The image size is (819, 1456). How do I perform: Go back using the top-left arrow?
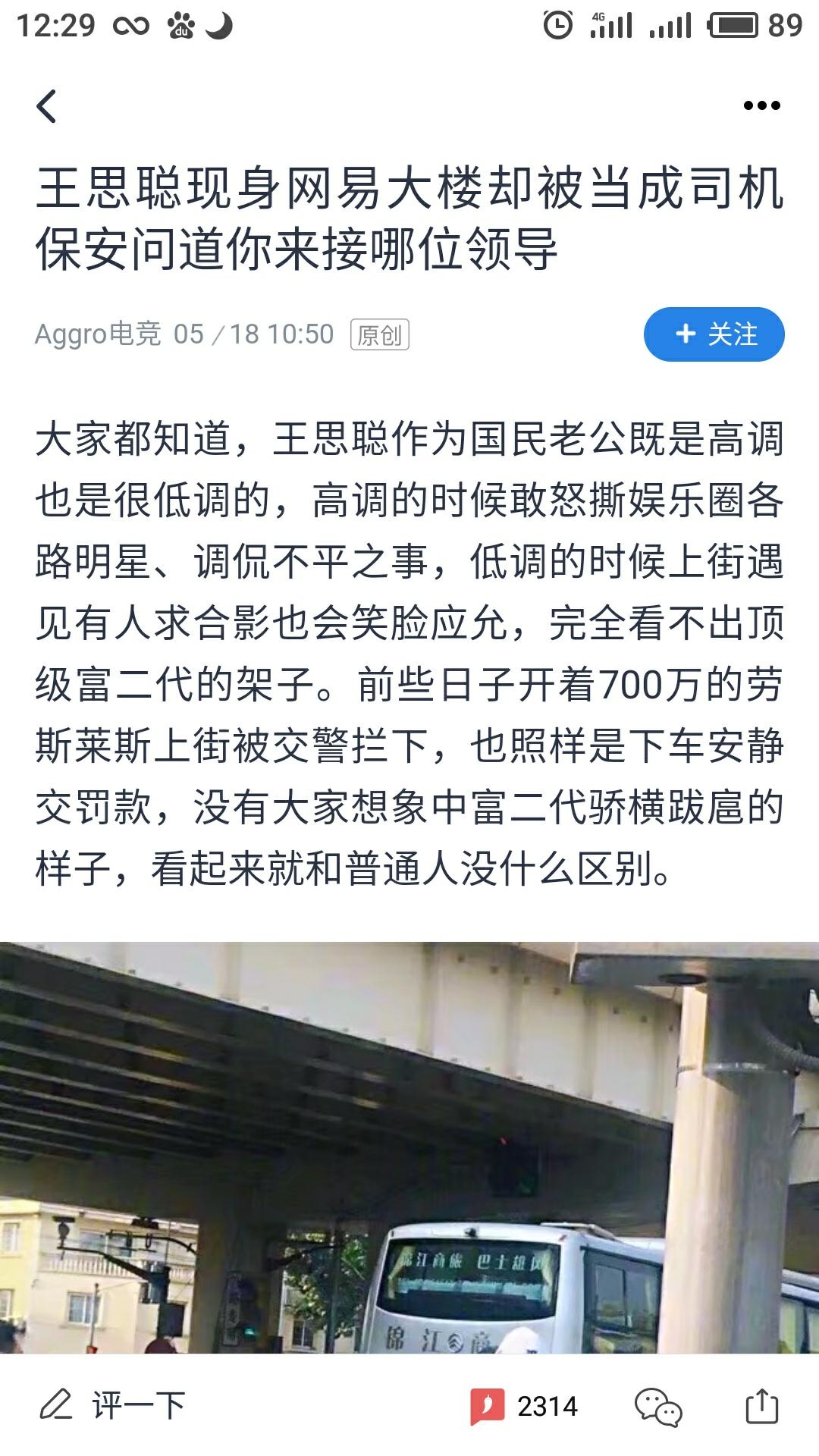click(x=47, y=106)
